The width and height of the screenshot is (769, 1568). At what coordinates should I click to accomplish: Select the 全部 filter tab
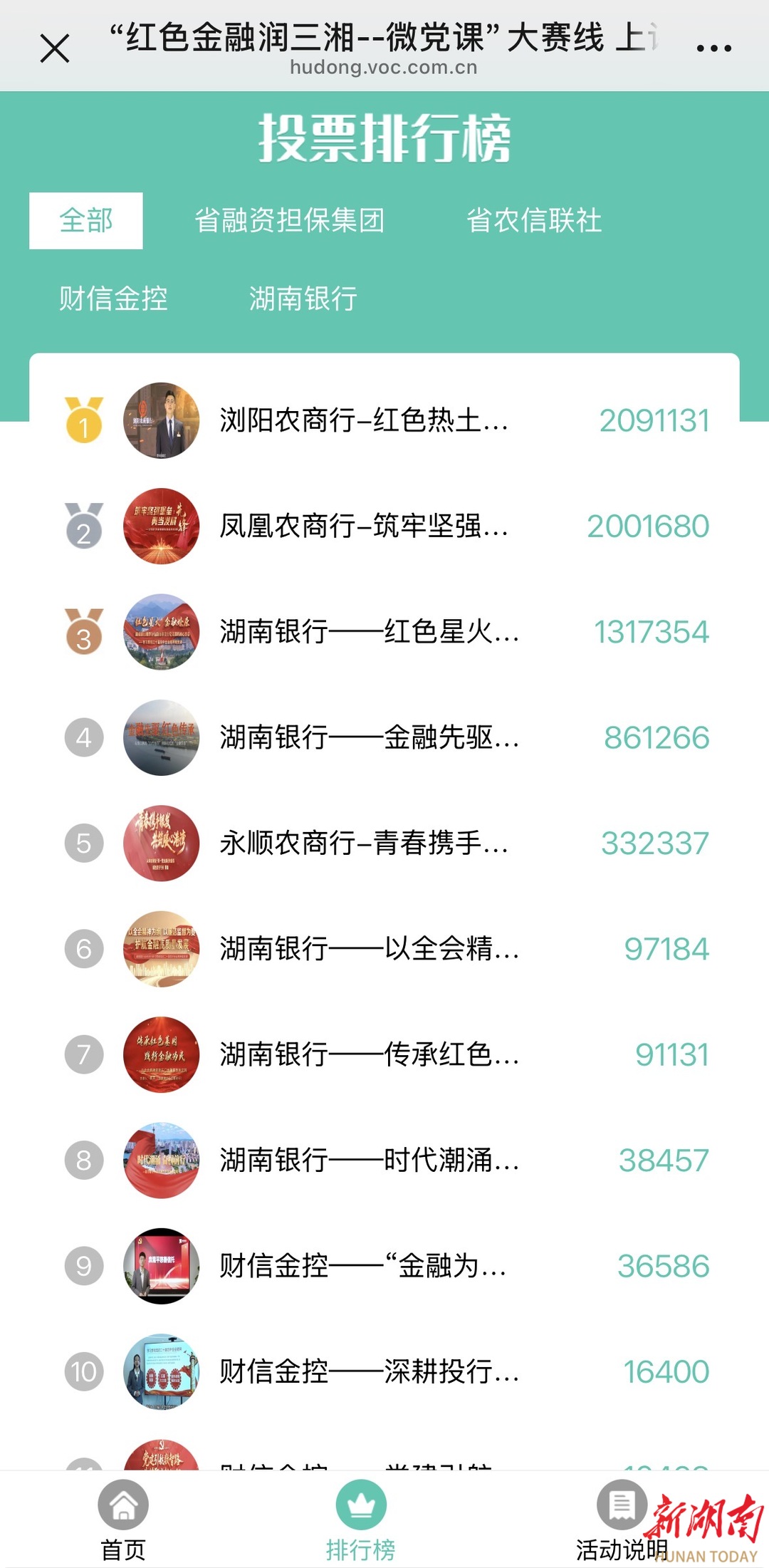point(86,221)
